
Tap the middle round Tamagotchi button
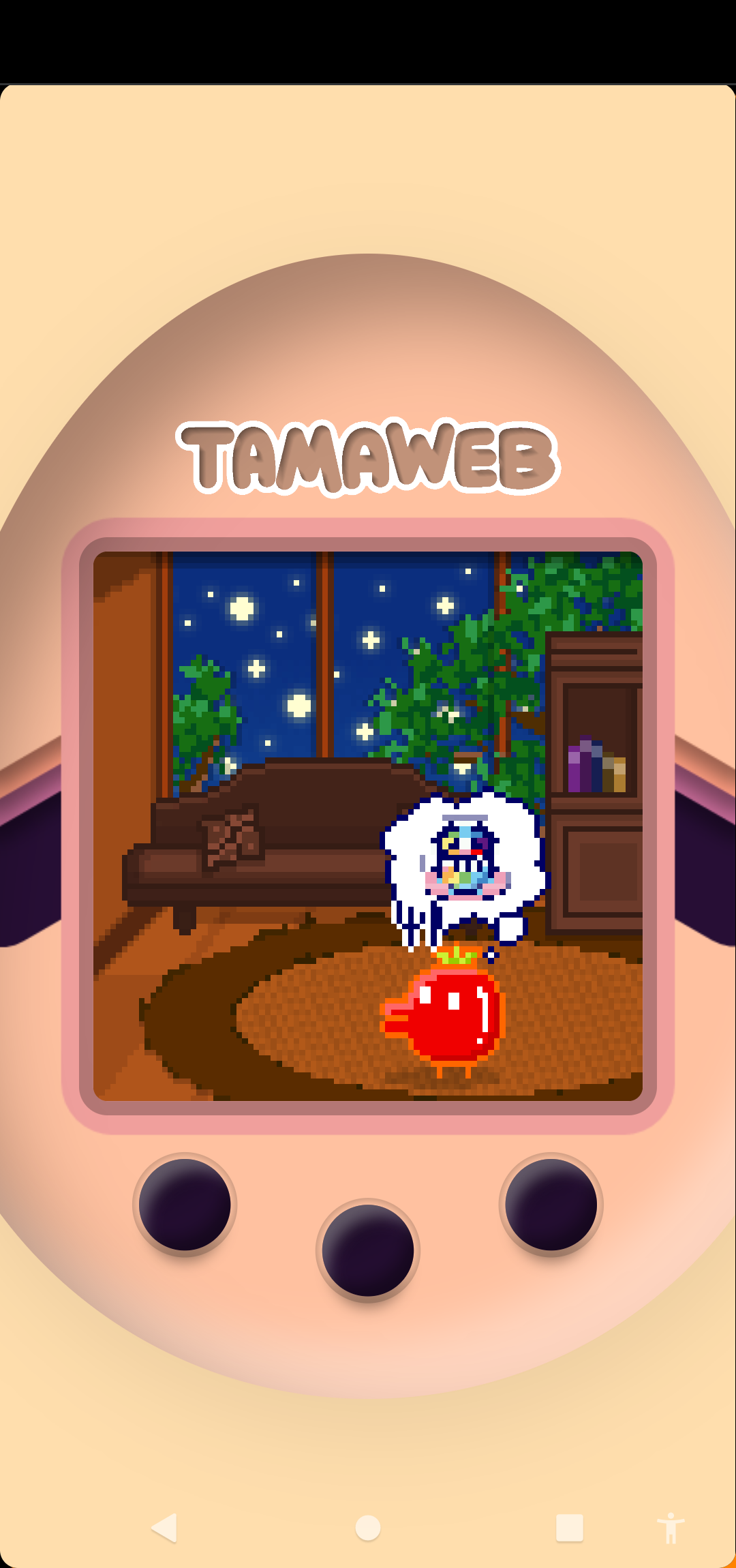point(368,1250)
